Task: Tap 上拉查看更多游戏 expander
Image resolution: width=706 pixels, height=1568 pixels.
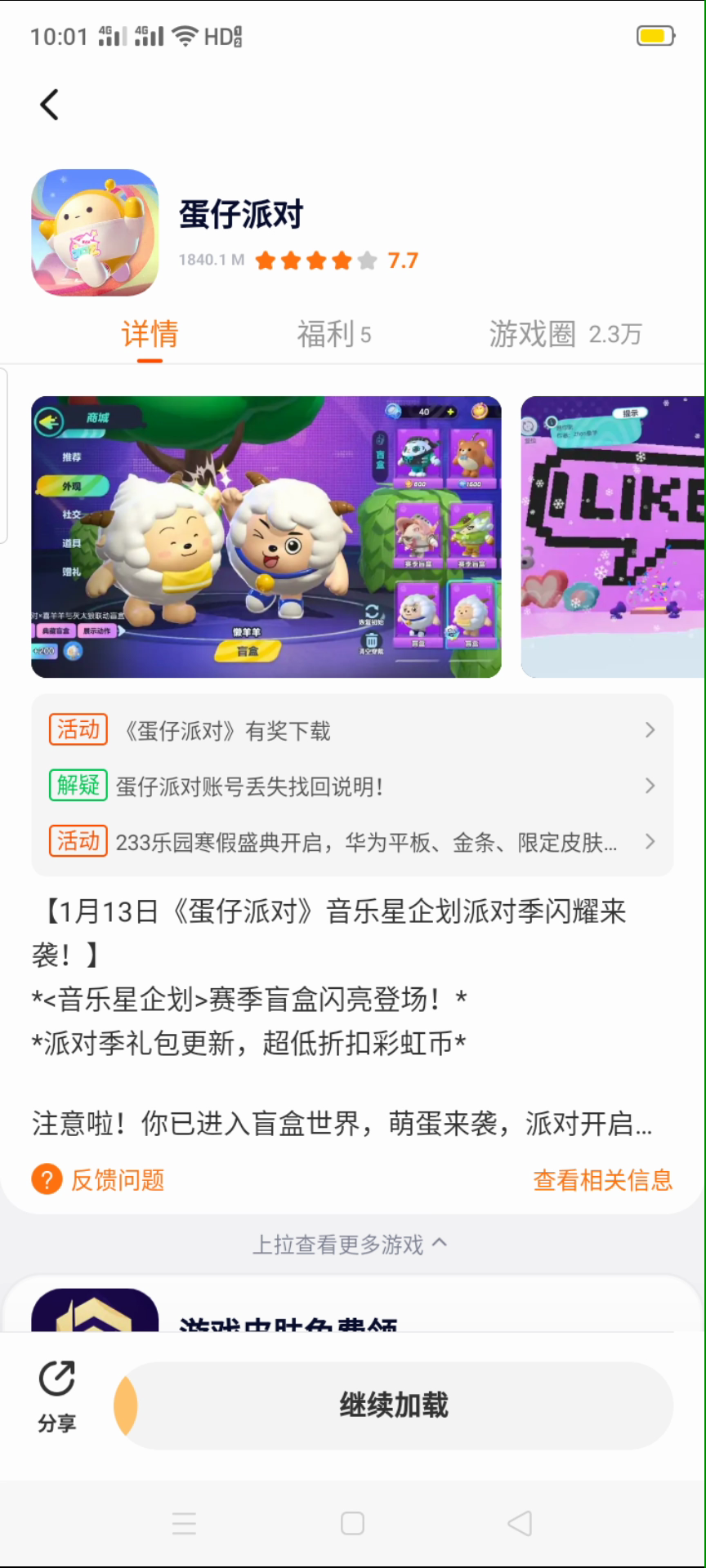Action: coord(349,1244)
